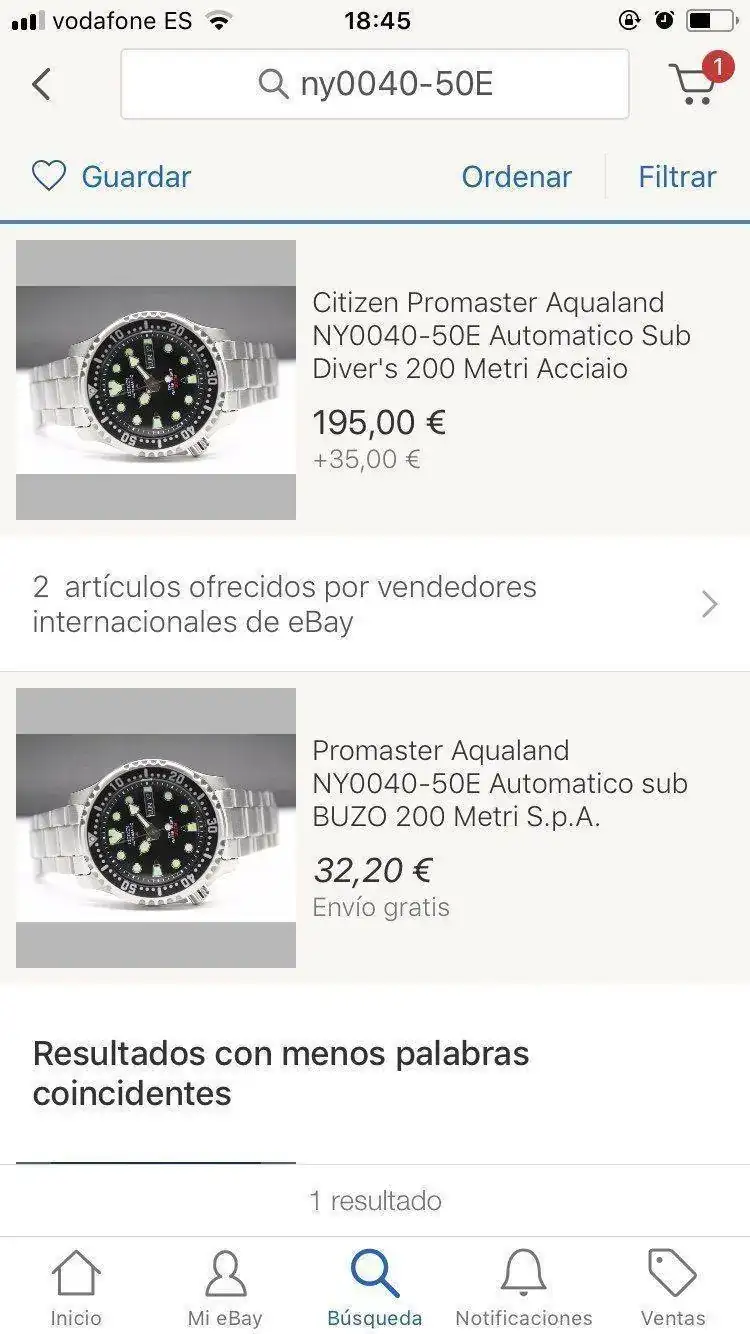Open the Promaster Aqualand BUZO 32,20 € listing

tap(498, 784)
